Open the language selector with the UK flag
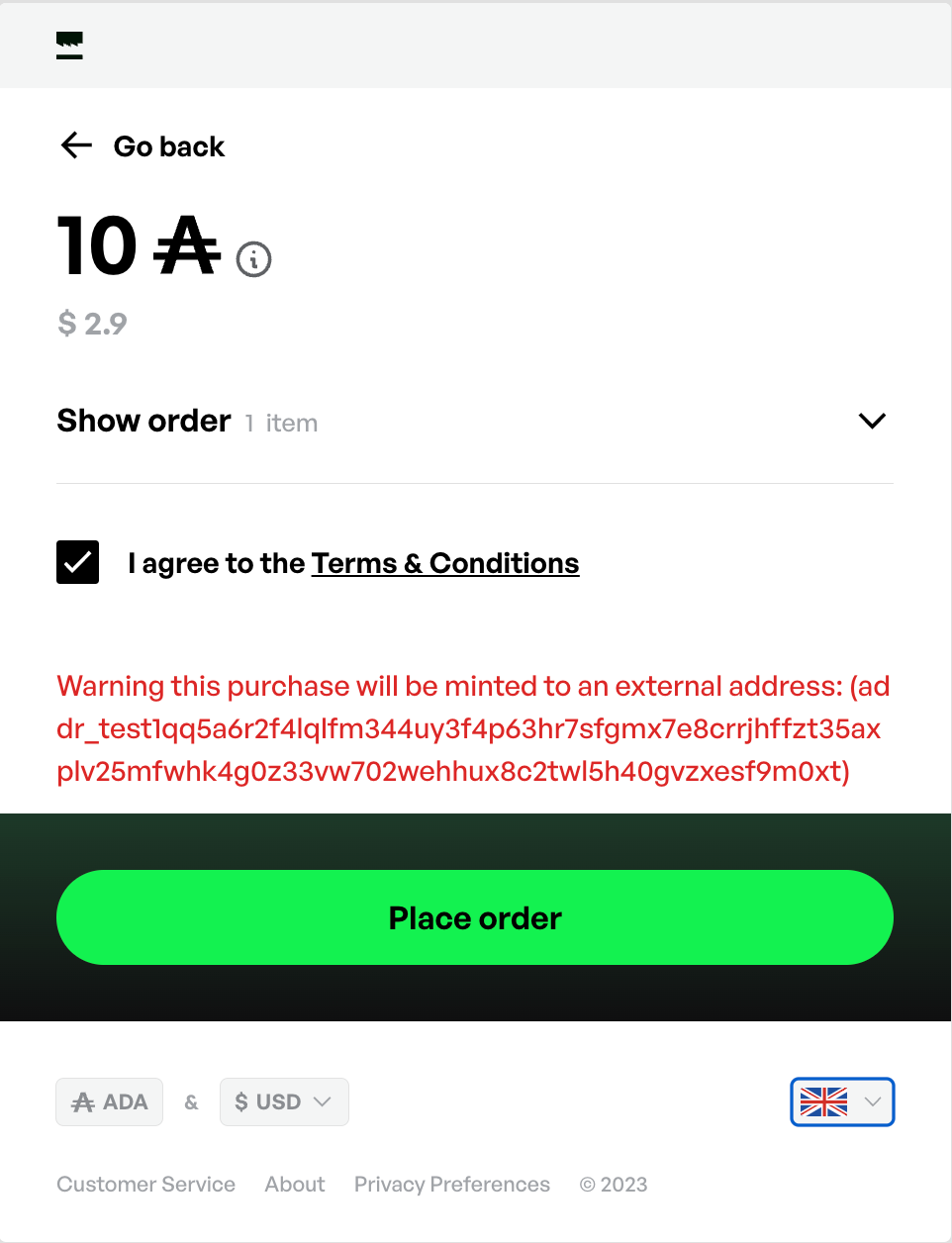The image size is (952, 1243). click(842, 1101)
